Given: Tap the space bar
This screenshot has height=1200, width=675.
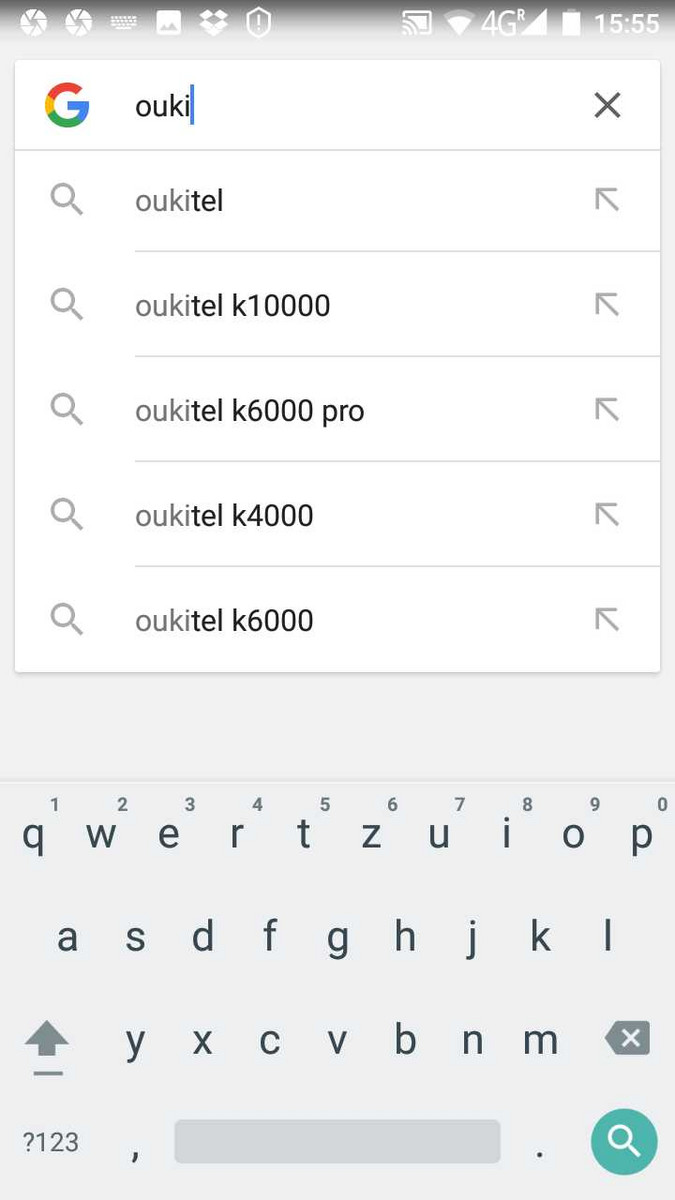Looking at the screenshot, I should click(337, 1140).
